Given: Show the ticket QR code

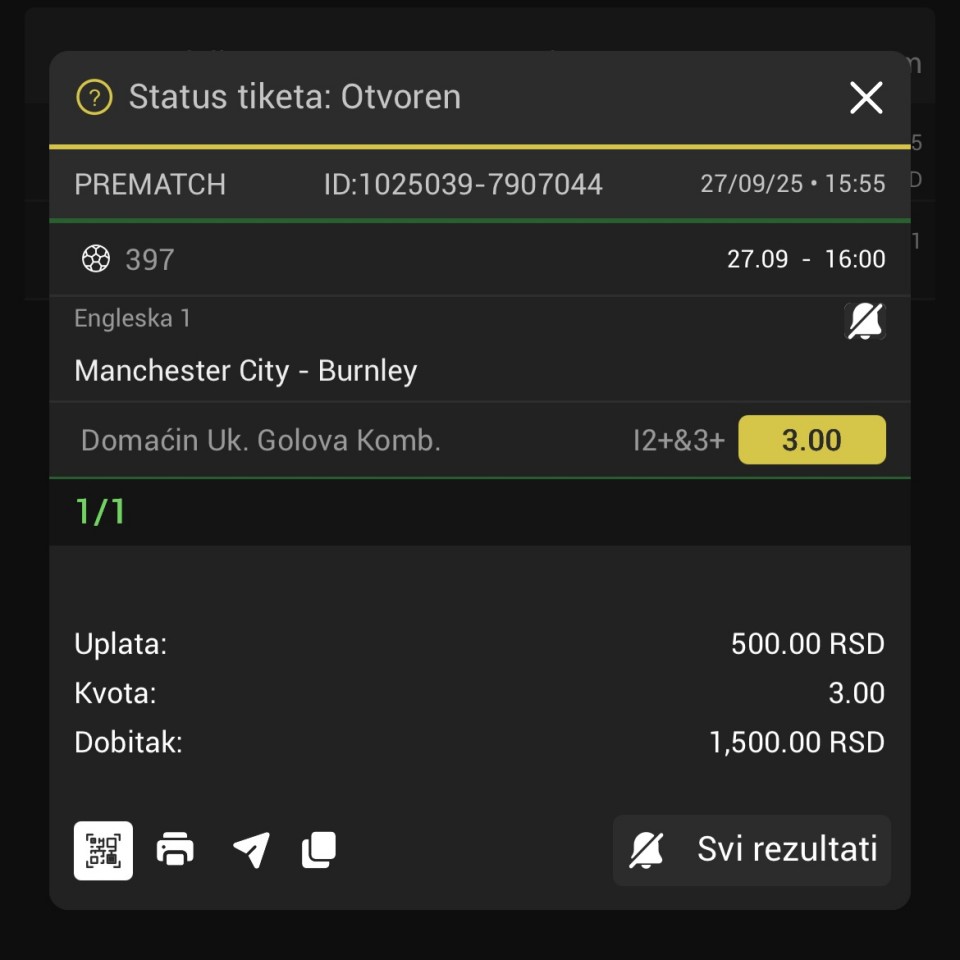Looking at the screenshot, I should pos(103,851).
